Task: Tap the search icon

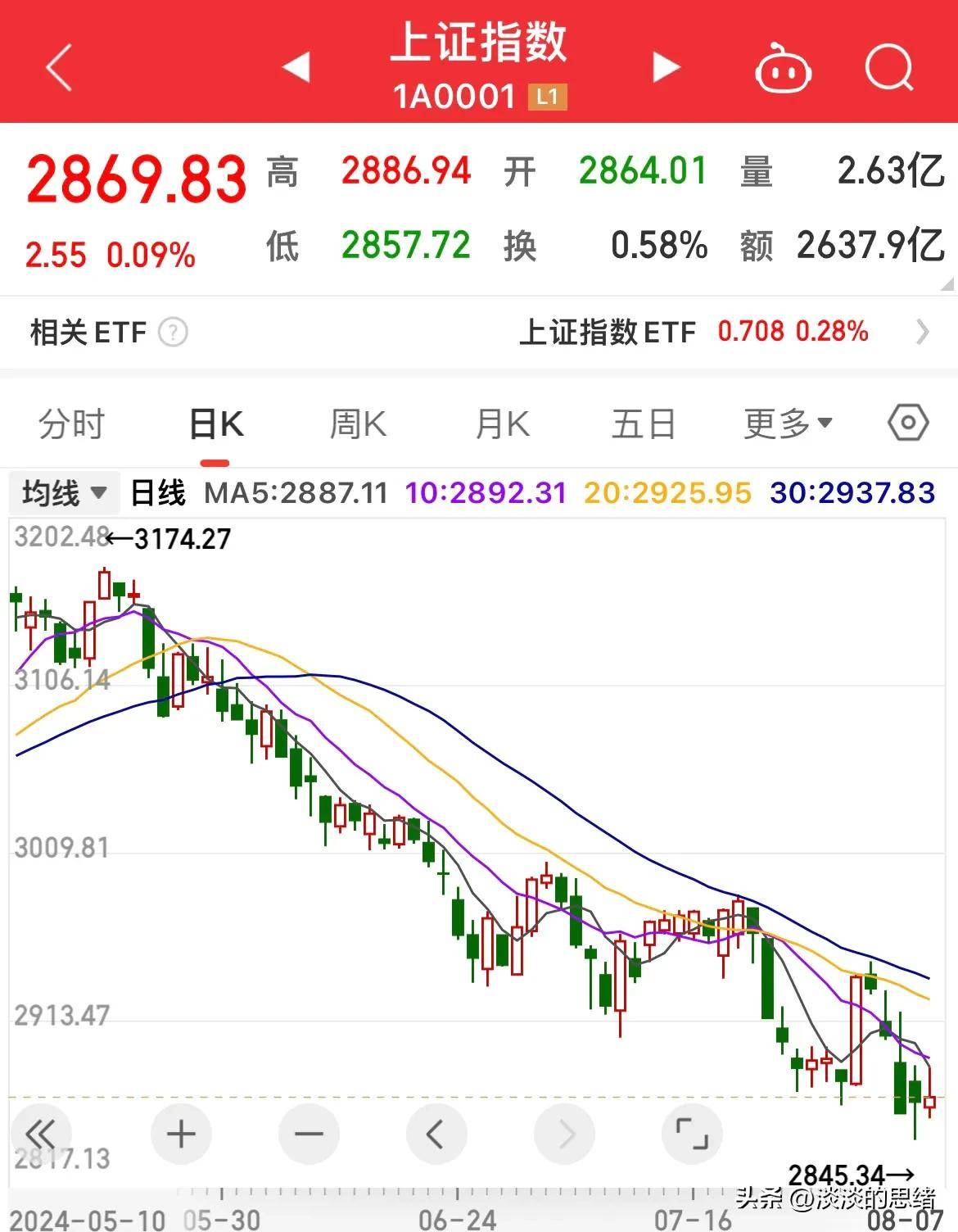Action: click(887, 69)
